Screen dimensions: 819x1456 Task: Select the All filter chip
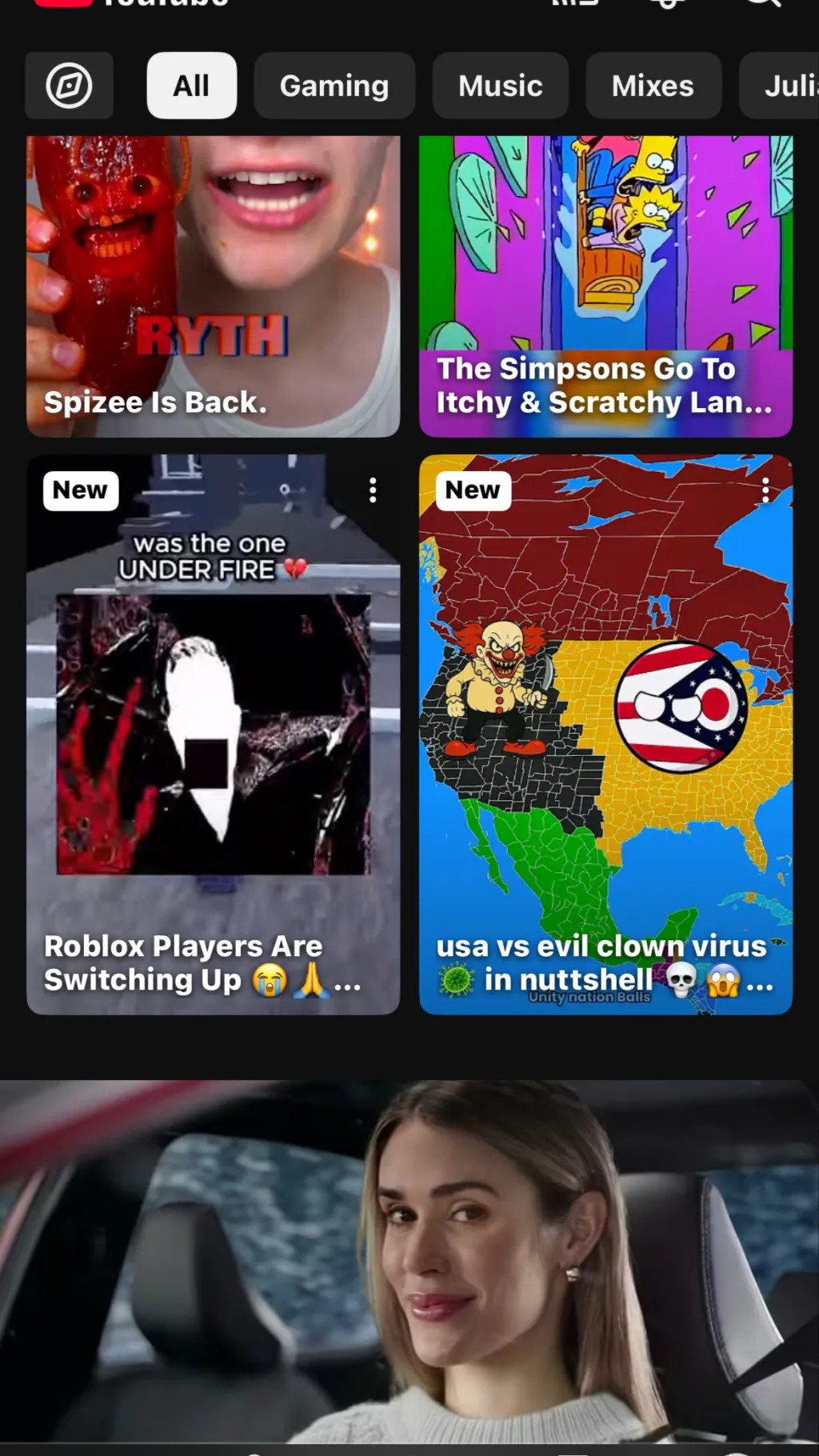point(192,86)
